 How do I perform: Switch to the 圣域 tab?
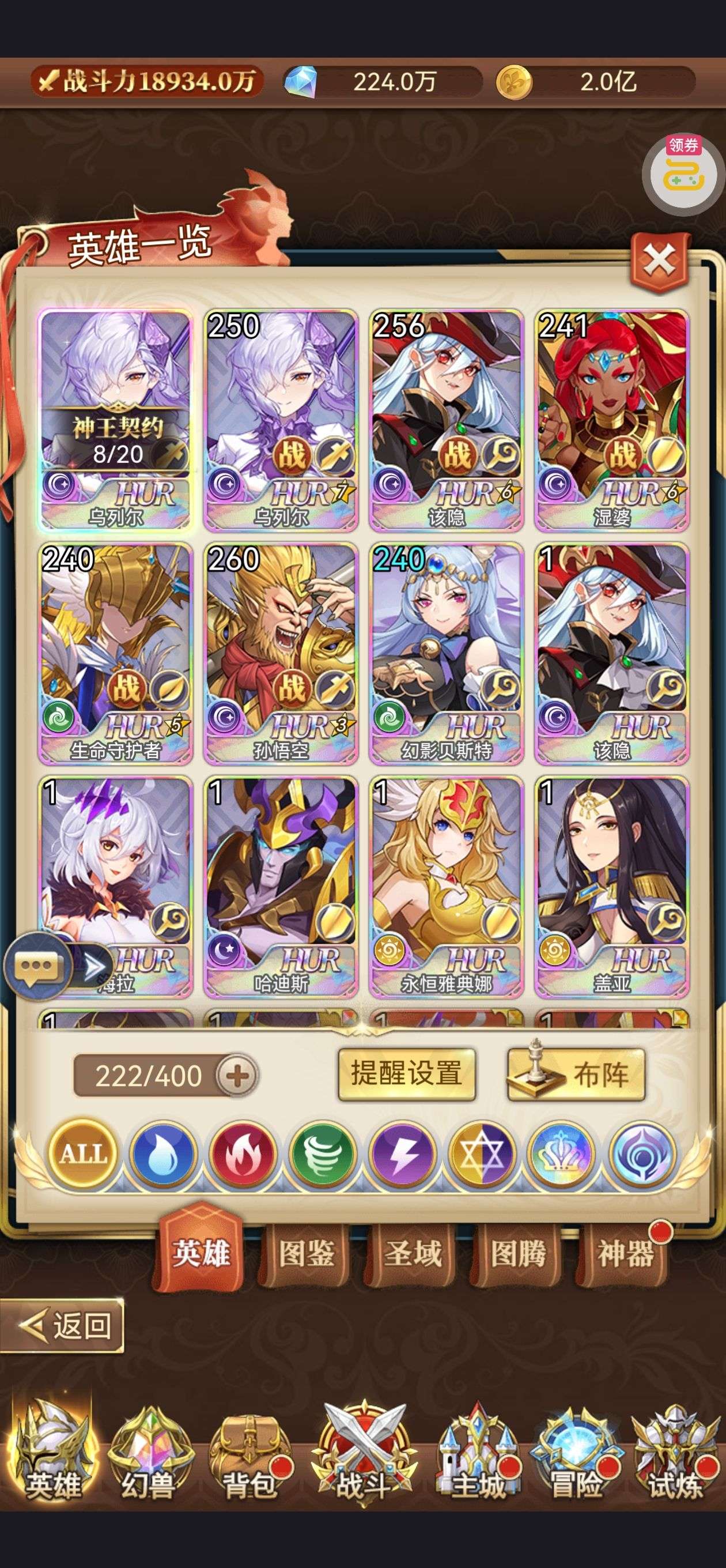point(412,1254)
